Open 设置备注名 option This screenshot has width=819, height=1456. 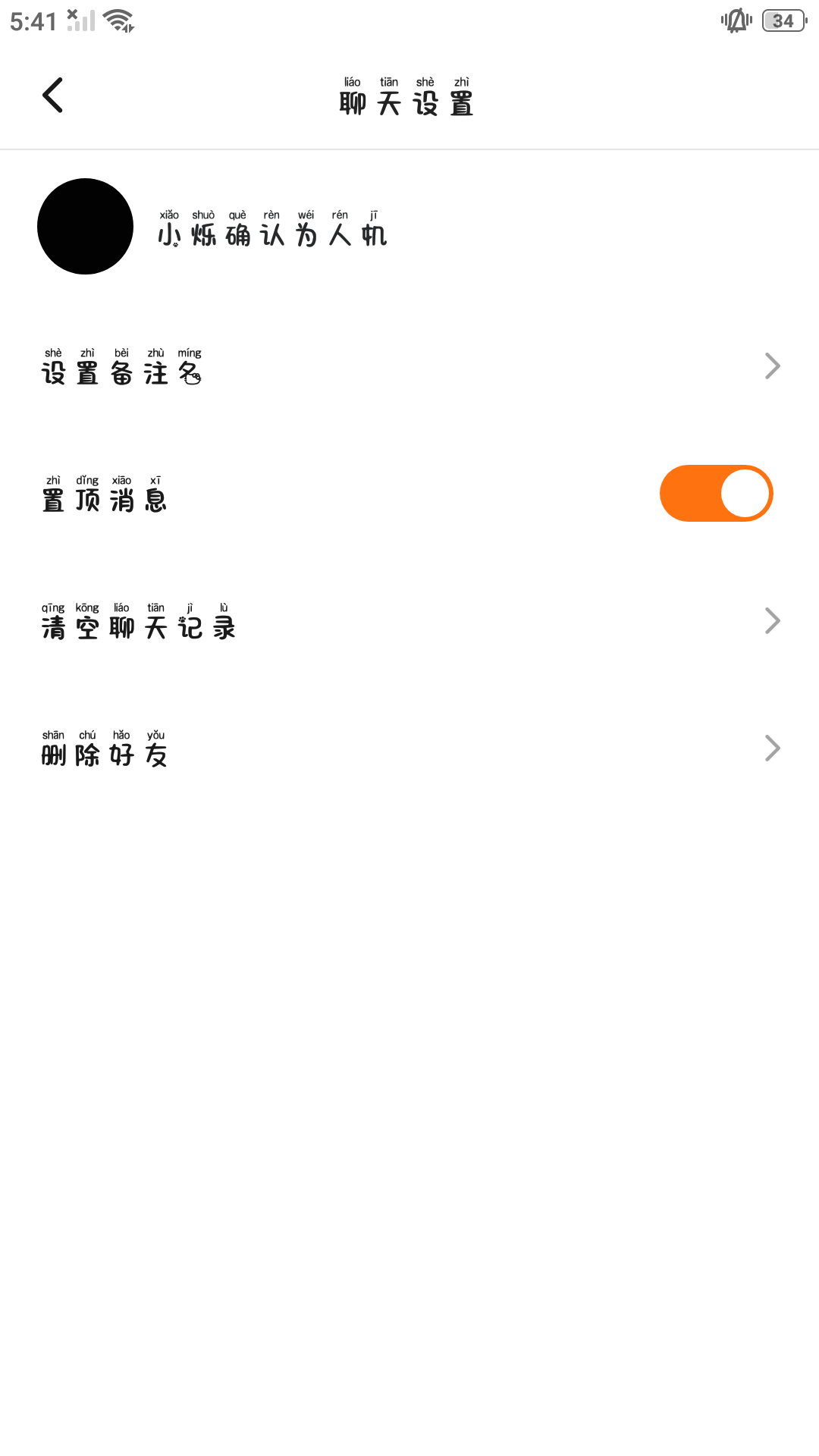[x=409, y=366]
